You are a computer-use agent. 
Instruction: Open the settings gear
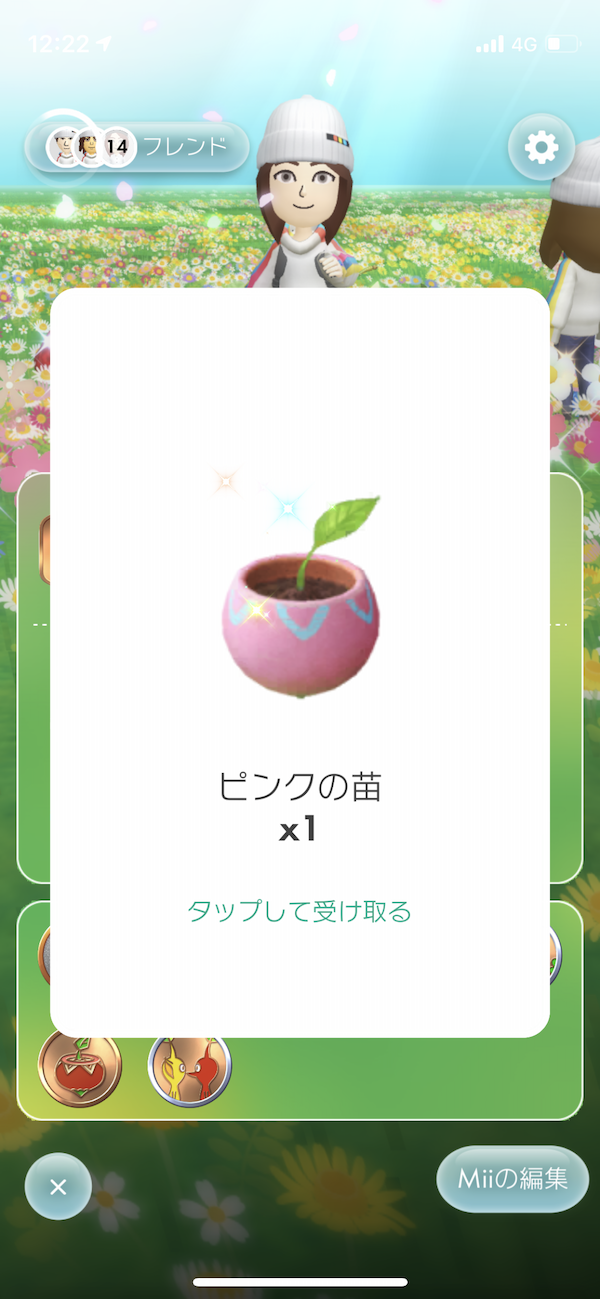point(541,149)
